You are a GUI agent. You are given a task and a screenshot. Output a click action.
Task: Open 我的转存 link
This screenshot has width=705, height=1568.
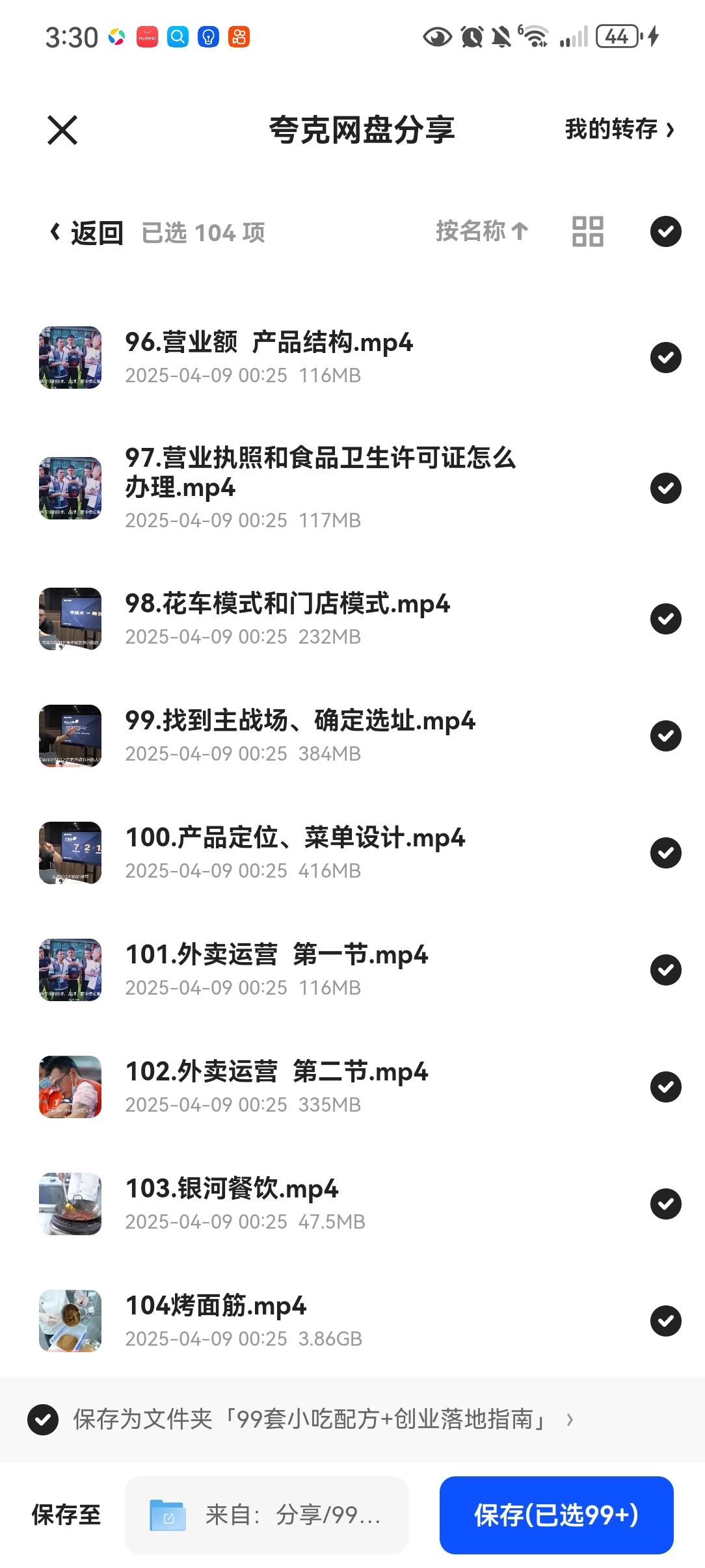coord(619,129)
